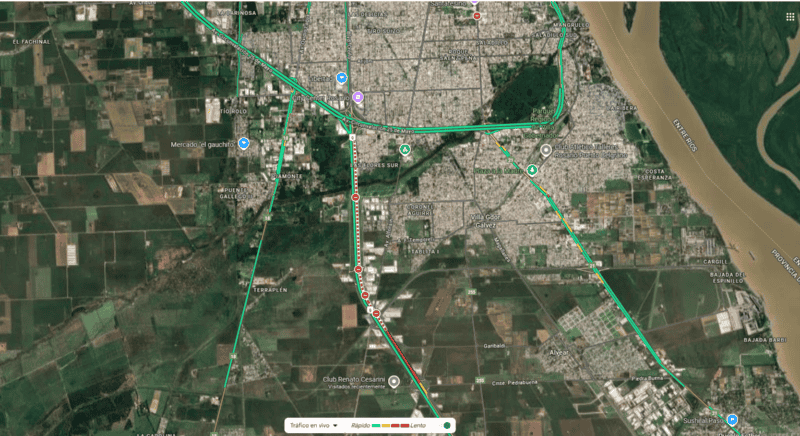Tap the purple place marker on the map
Image resolution: width=800 pixels, height=436 pixels.
pyautogui.click(x=358, y=97)
